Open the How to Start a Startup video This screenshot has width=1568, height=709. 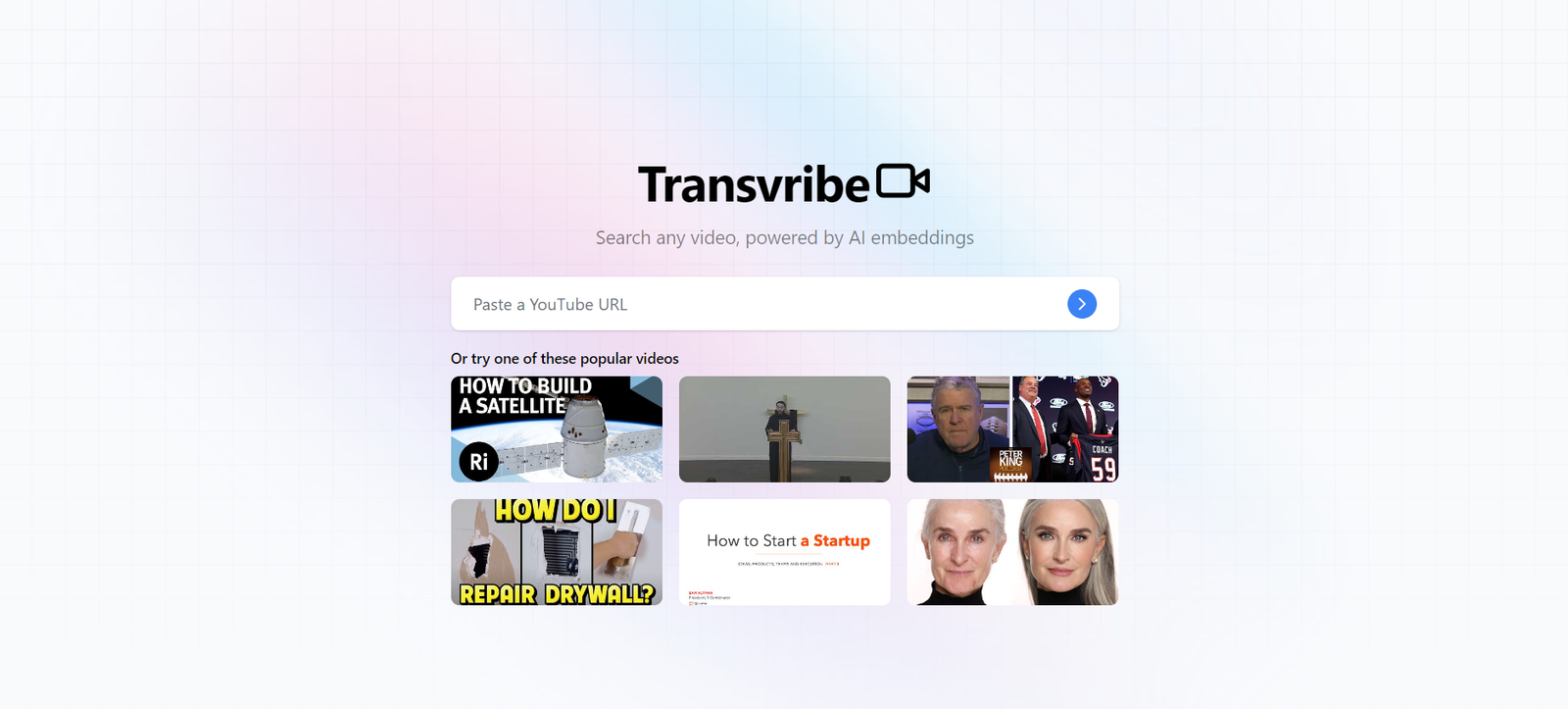(784, 552)
